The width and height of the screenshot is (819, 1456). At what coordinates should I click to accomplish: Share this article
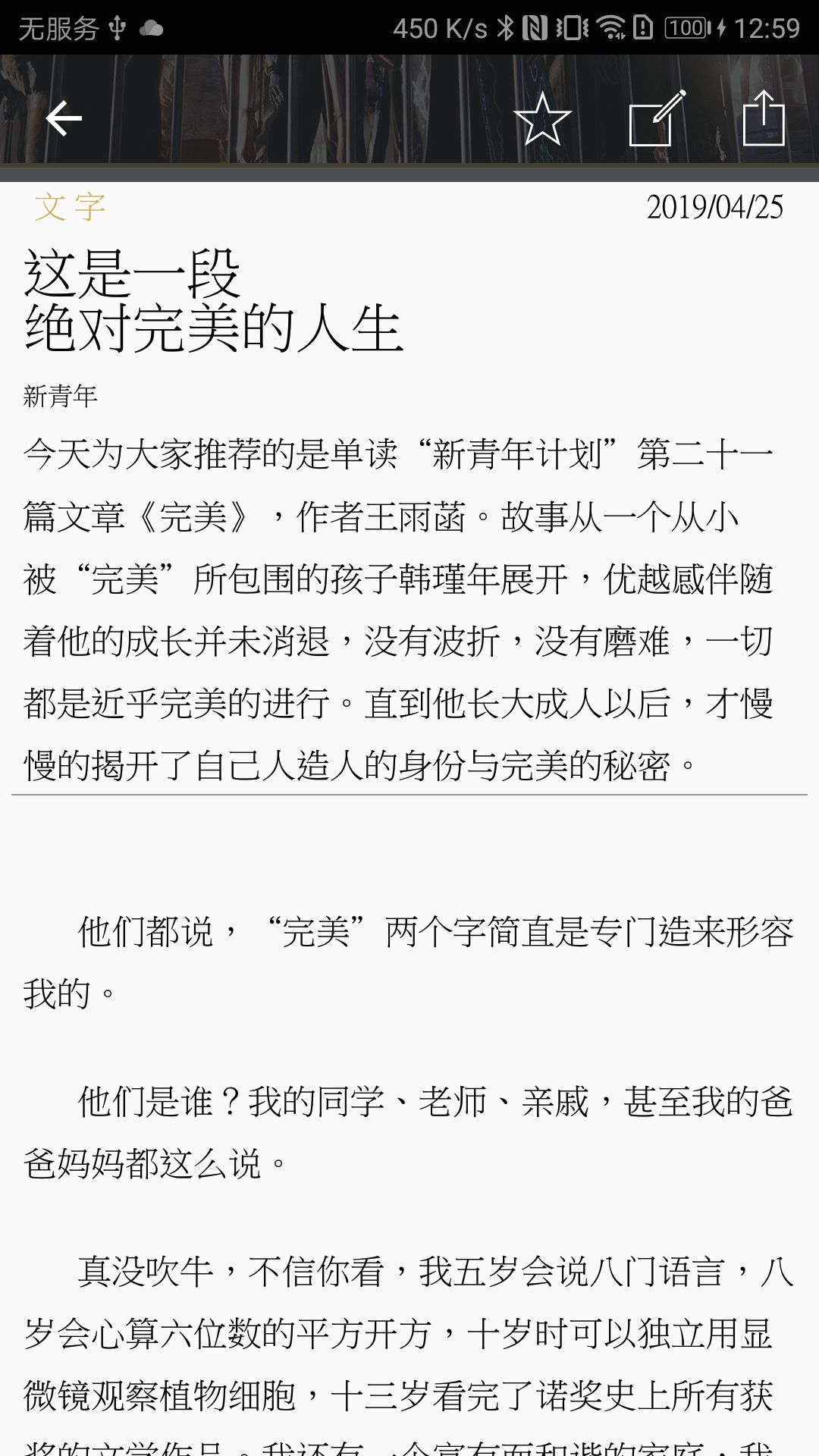tap(764, 118)
